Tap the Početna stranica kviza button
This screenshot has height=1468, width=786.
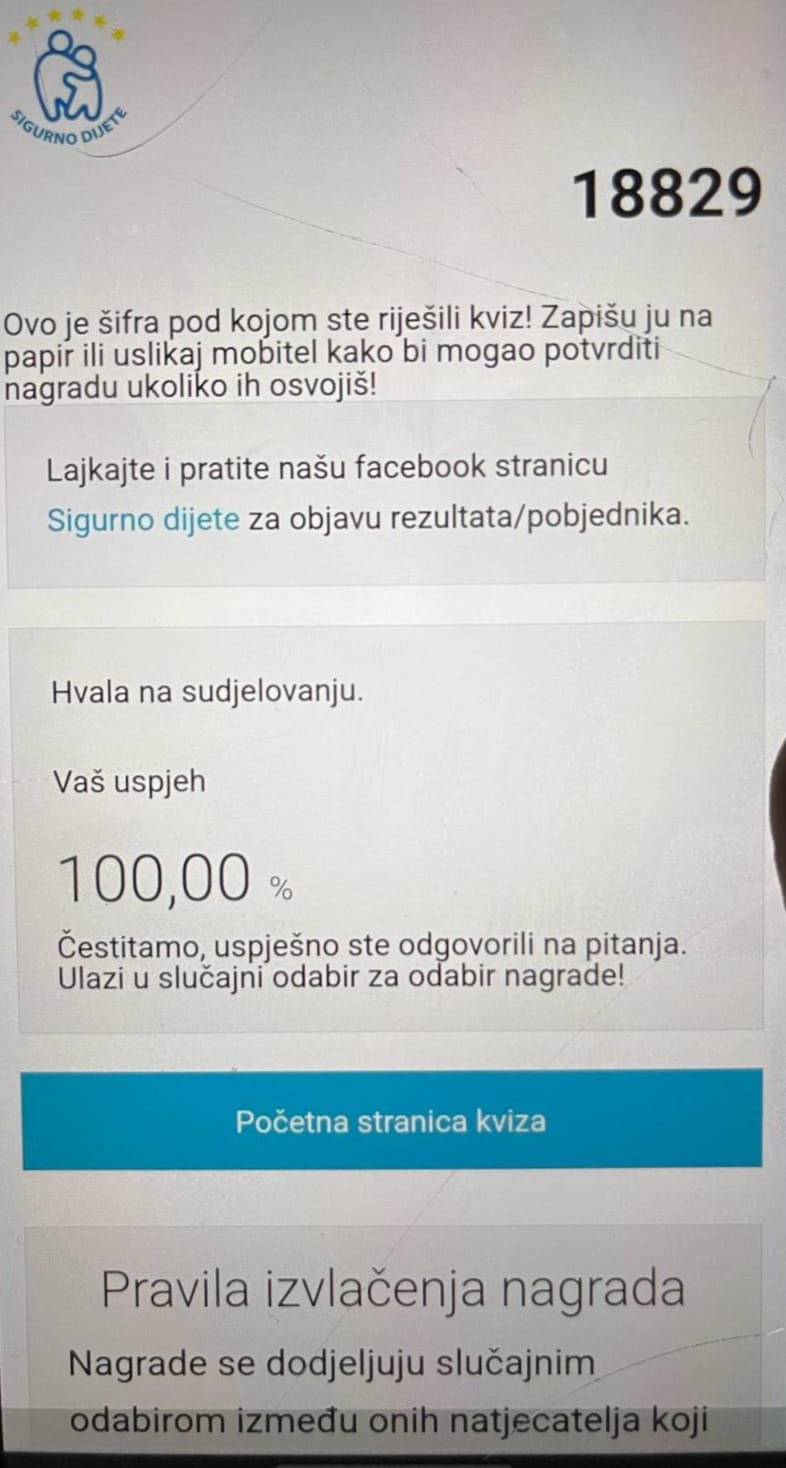coord(391,1120)
